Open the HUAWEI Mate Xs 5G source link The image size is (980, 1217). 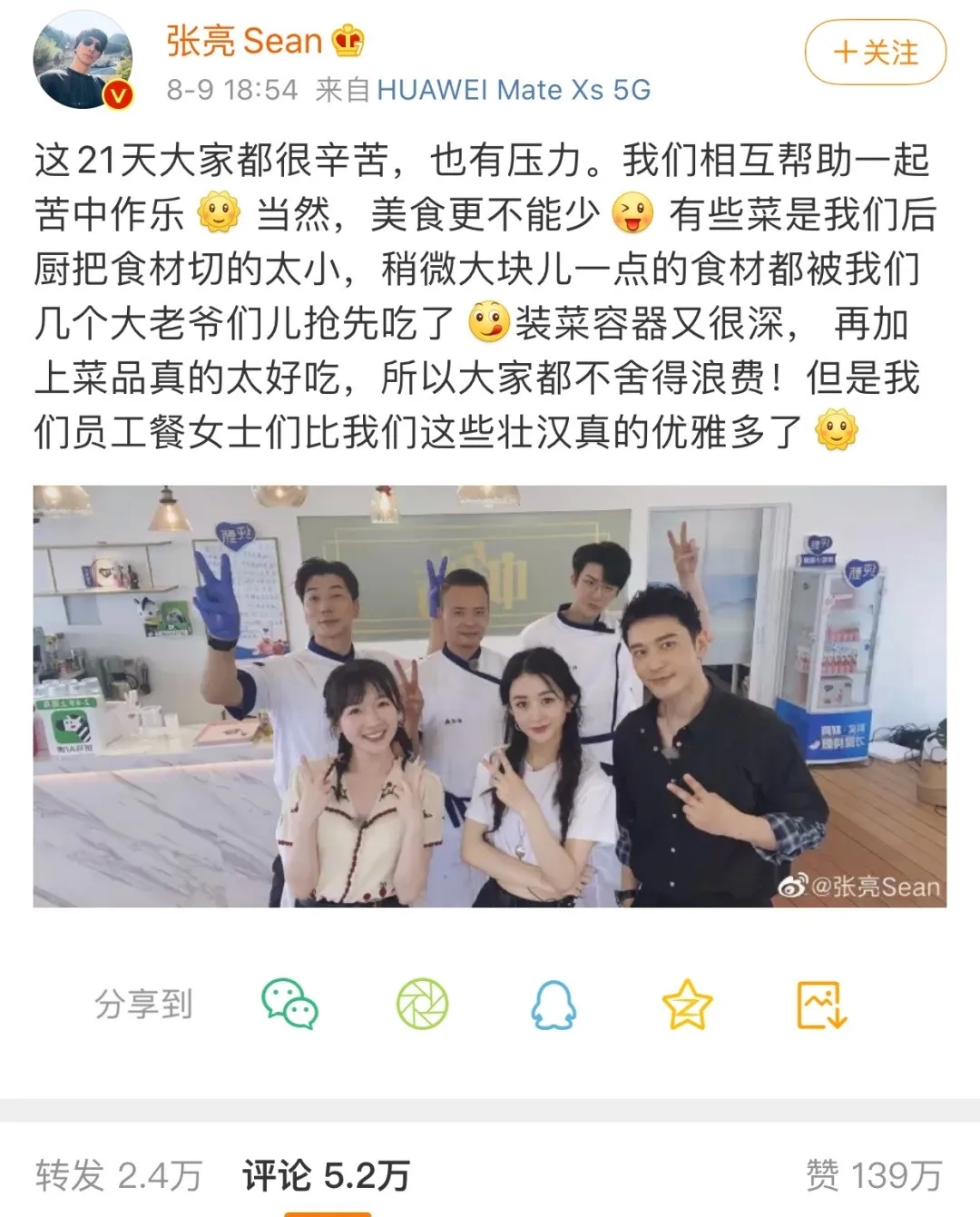(x=514, y=90)
